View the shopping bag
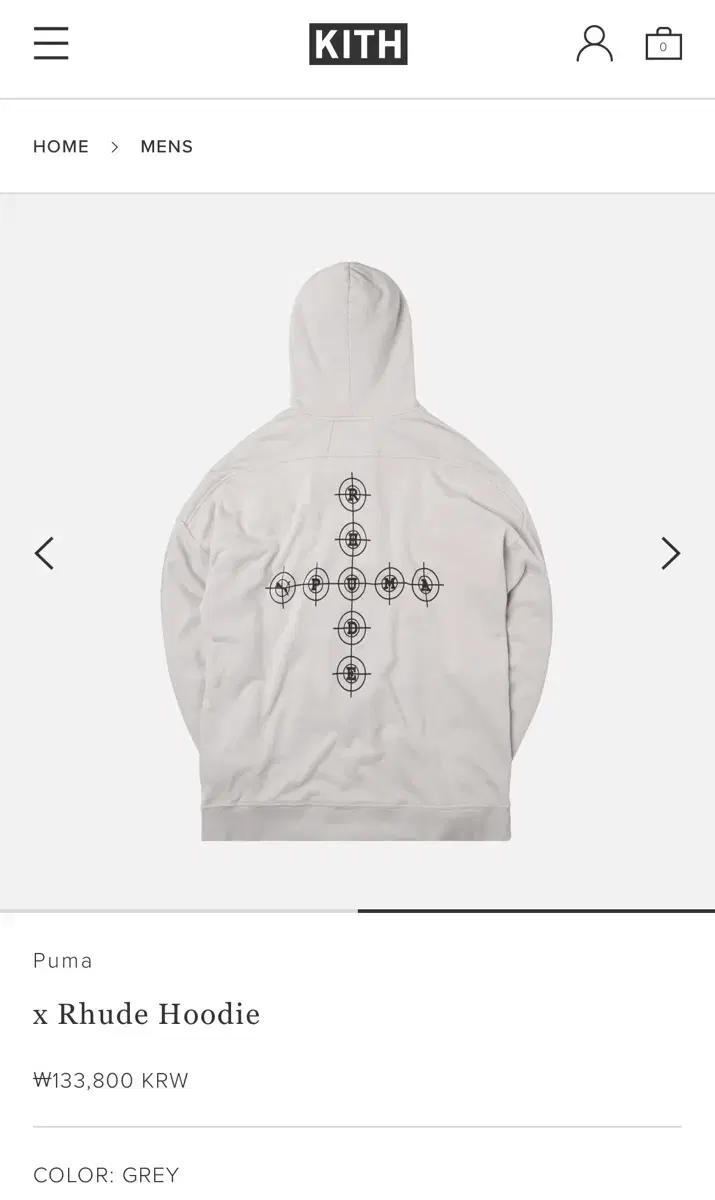The image size is (715, 1200). (x=663, y=45)
